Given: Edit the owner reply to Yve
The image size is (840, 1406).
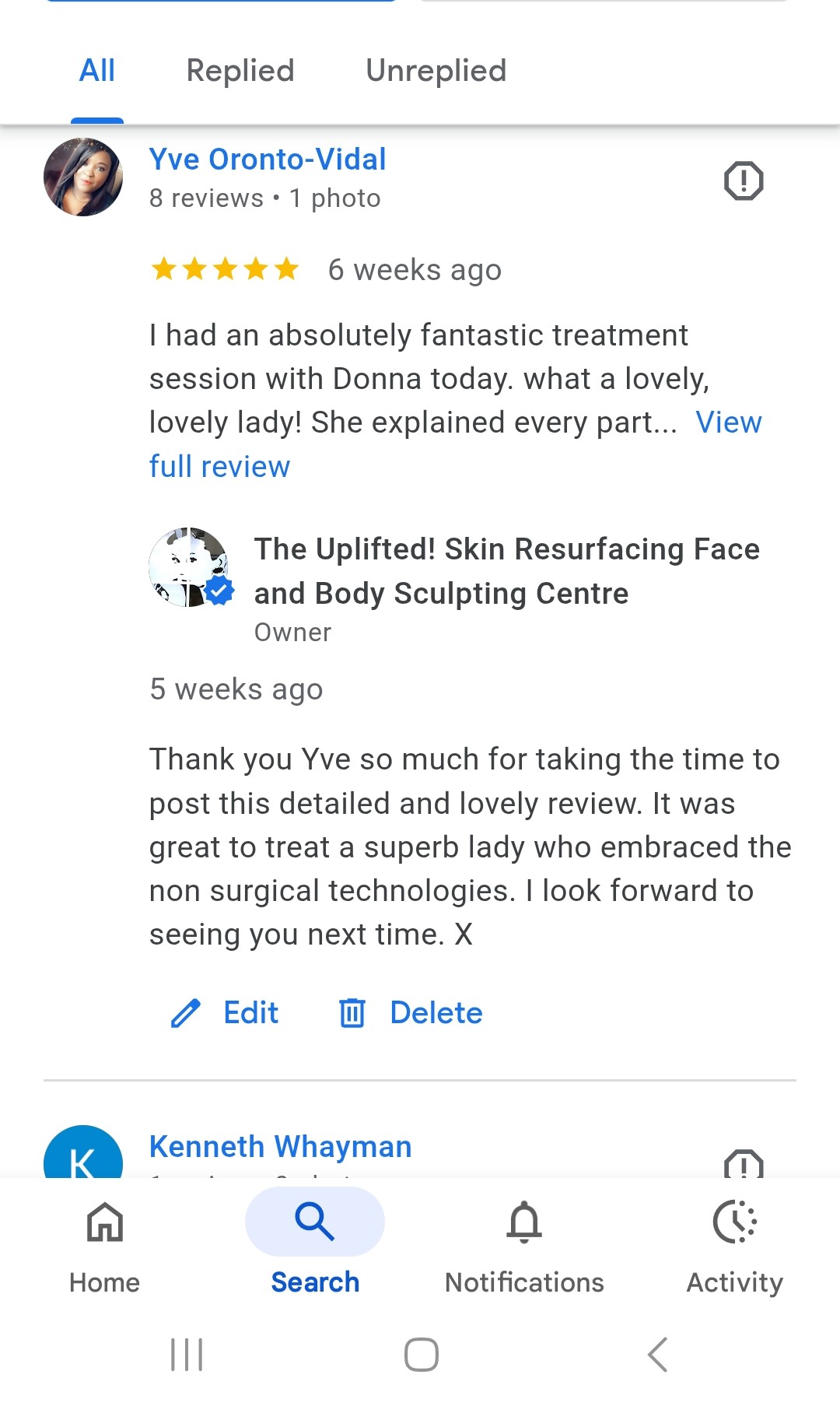Looking at the screenshot, I should click(x=224, y=1013).
